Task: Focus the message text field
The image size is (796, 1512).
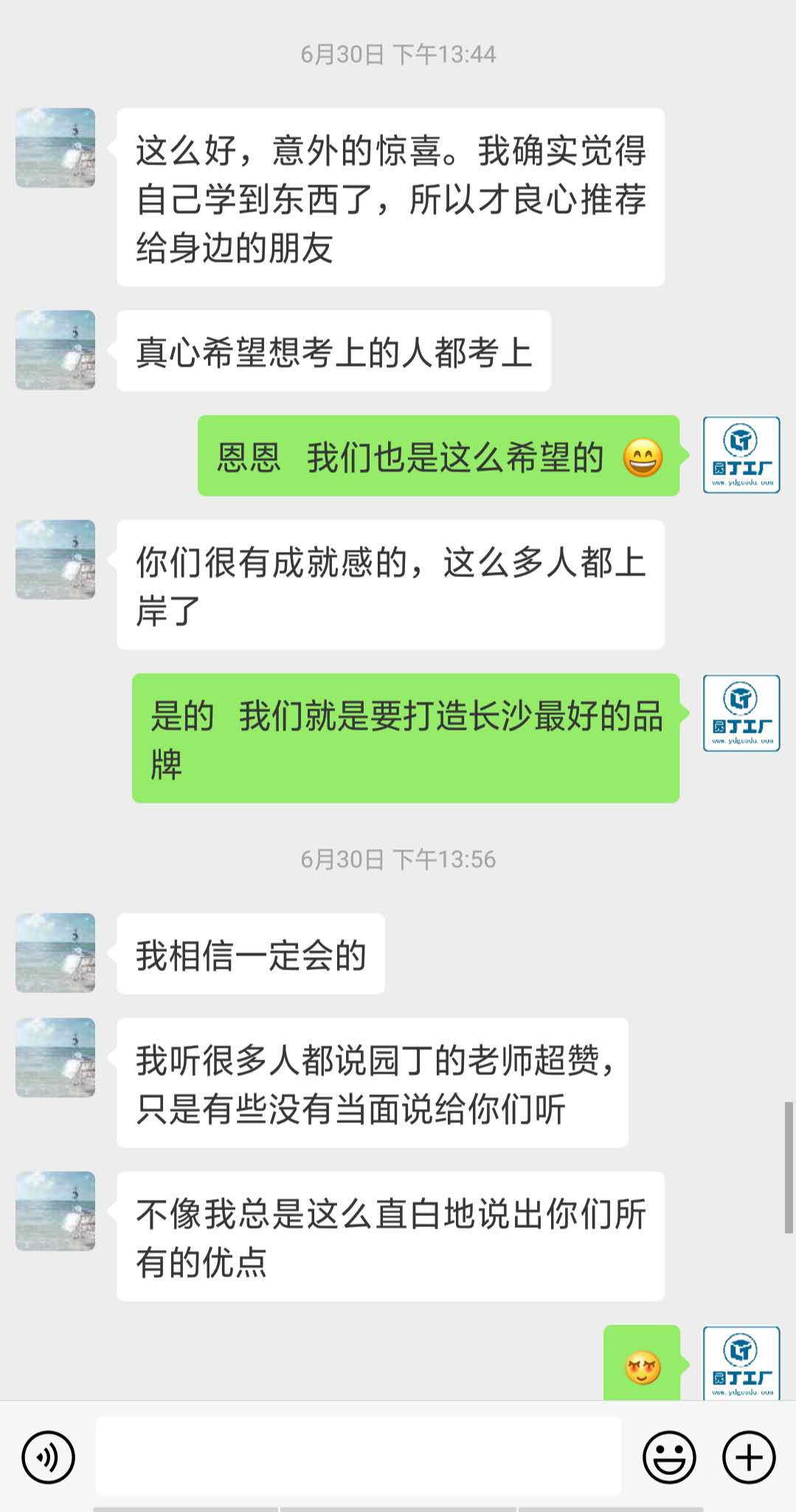Action: point(359,1457)
